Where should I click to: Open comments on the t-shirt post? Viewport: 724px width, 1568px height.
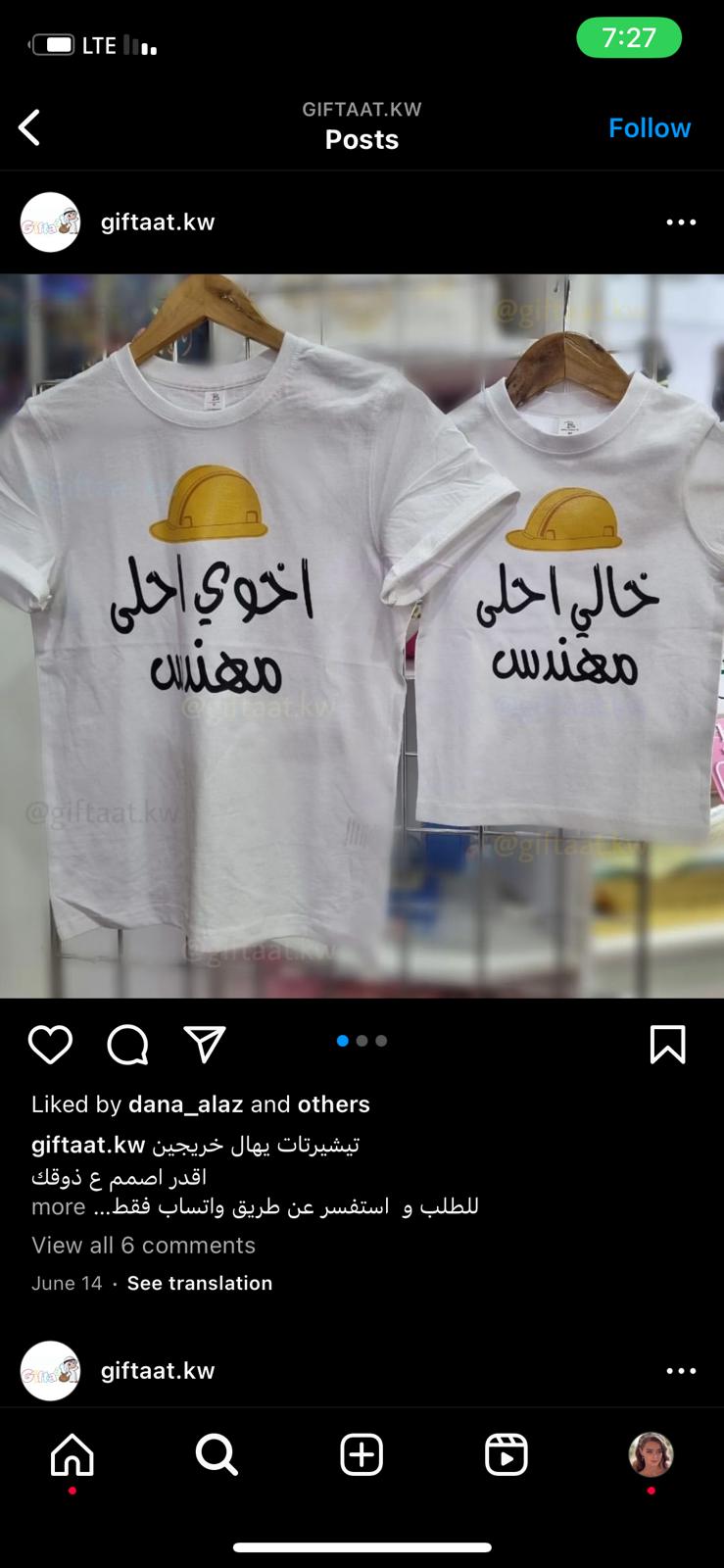127,1045
